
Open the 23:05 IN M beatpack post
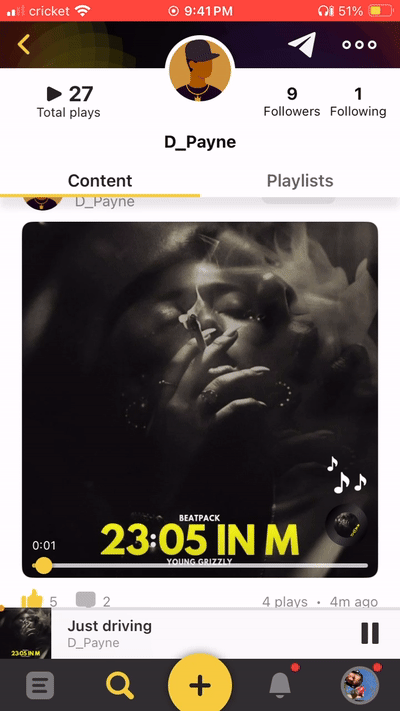pyautogui.click(x=200, y=399)
